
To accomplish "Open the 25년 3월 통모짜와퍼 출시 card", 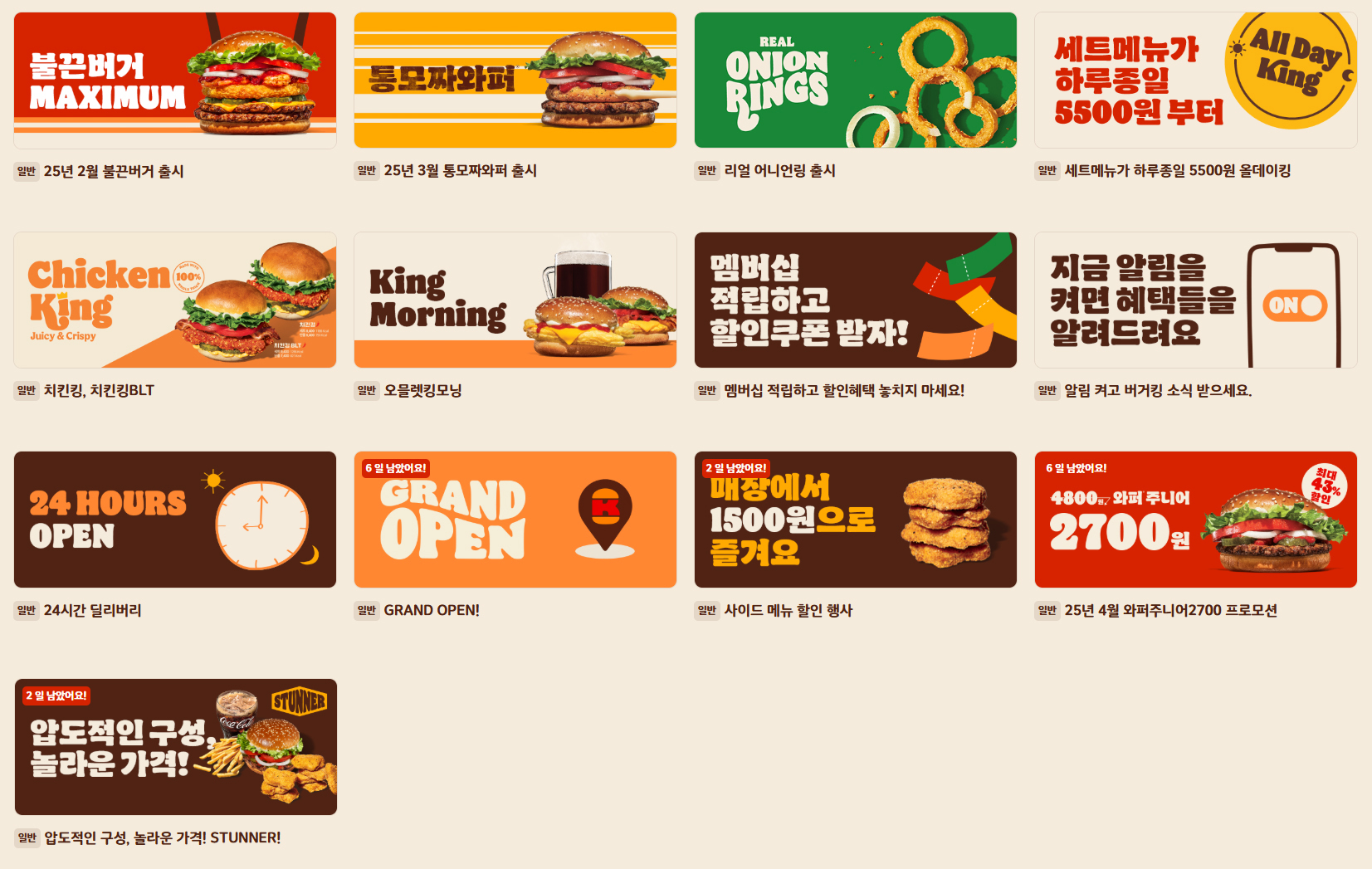I will (515, 81).
